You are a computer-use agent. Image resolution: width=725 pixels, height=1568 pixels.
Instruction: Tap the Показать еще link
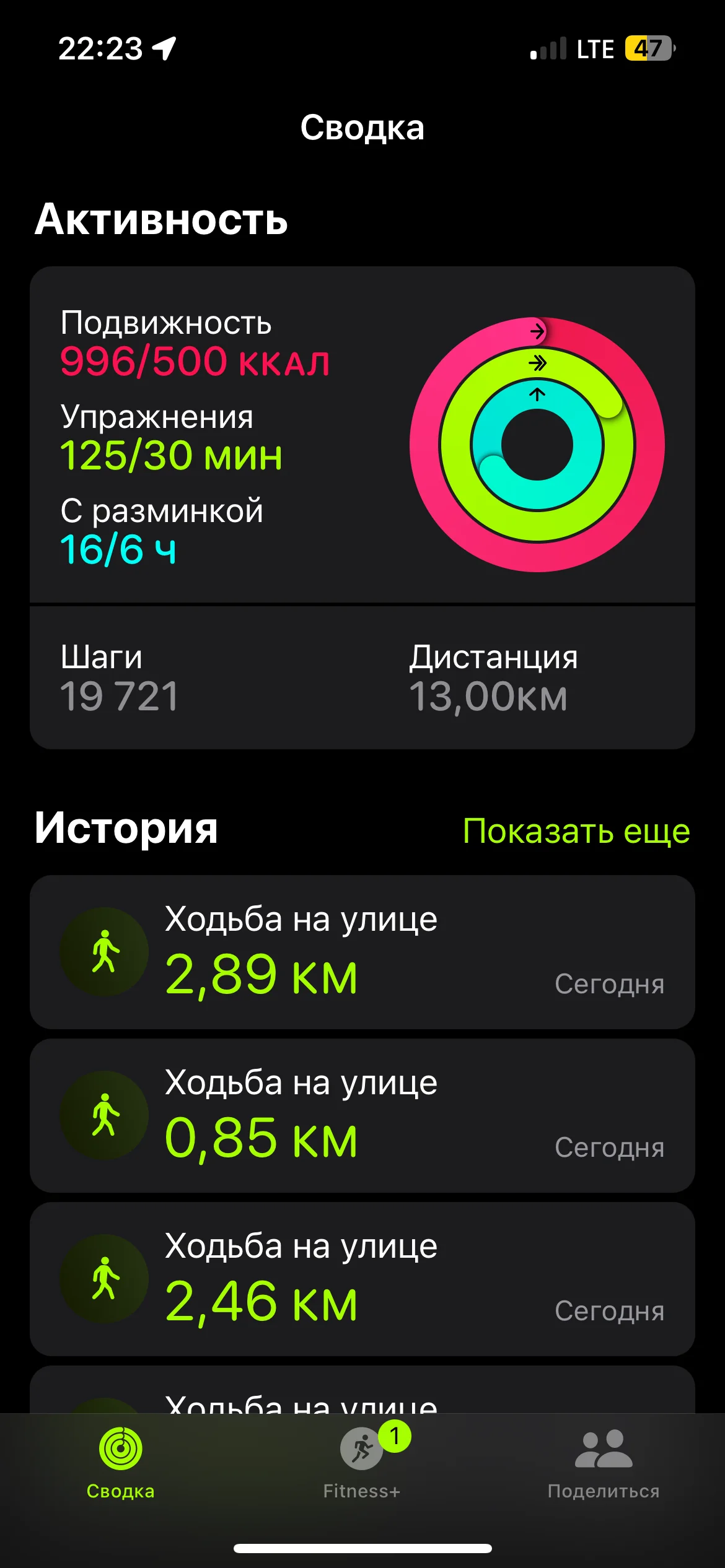576,830
